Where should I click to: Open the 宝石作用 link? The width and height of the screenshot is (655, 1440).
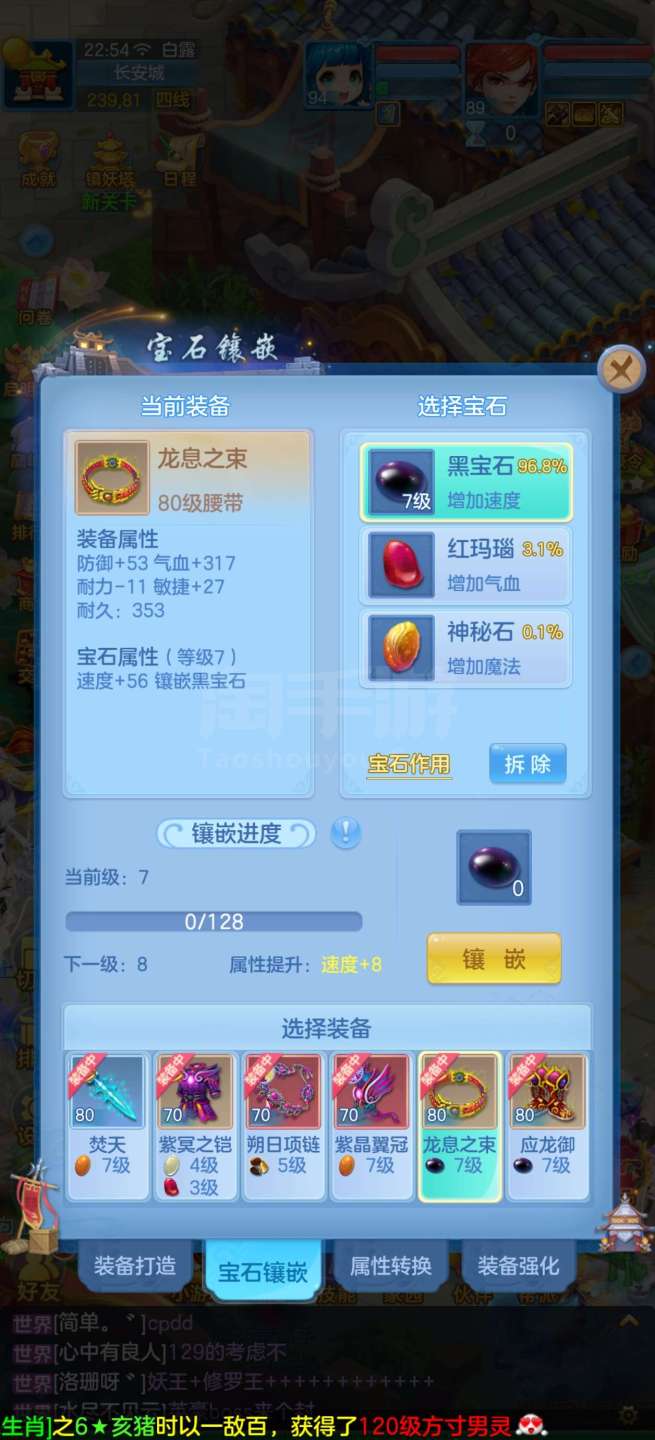coord(409,765)
